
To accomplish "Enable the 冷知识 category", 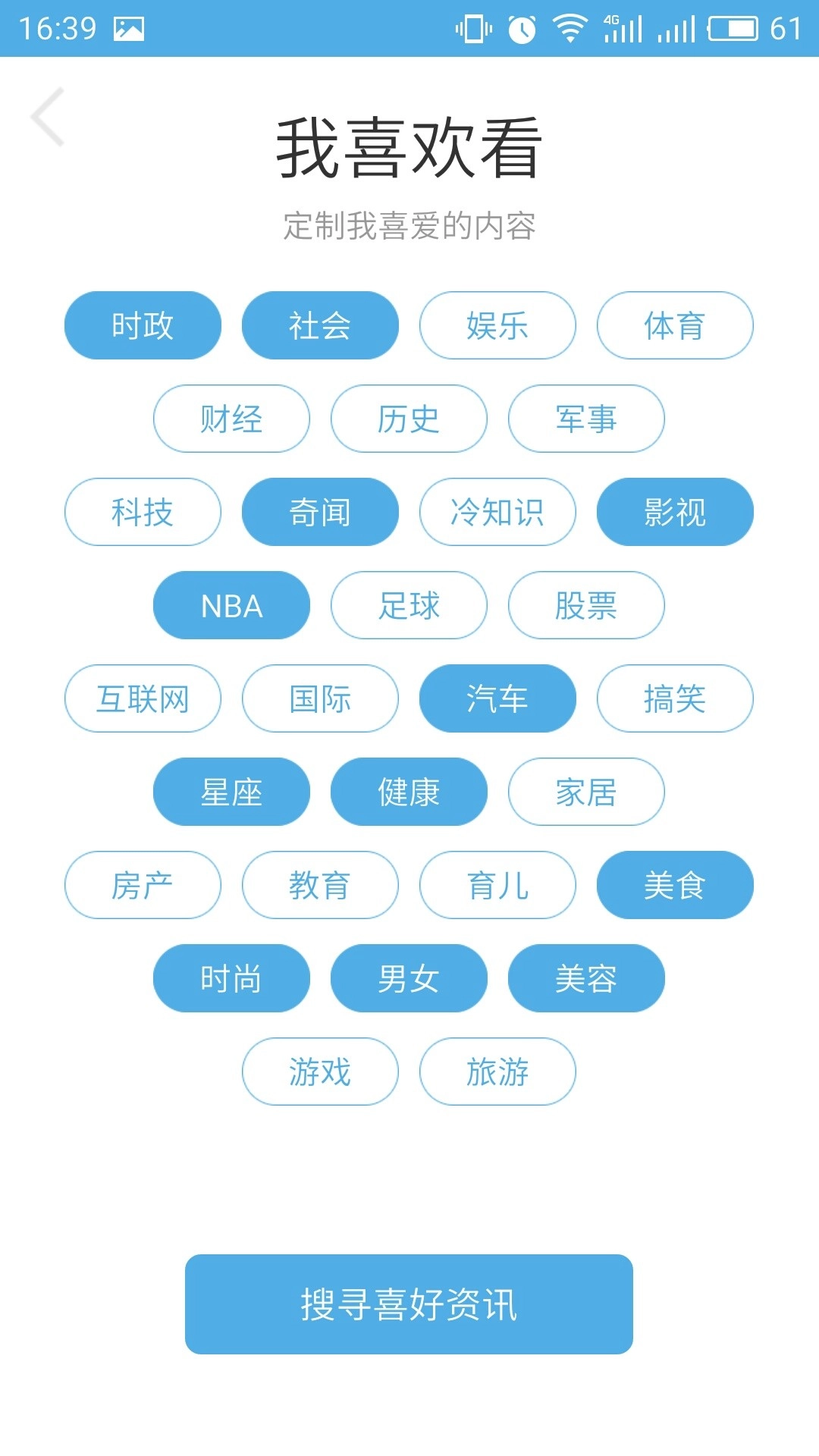I will (497, 512).
